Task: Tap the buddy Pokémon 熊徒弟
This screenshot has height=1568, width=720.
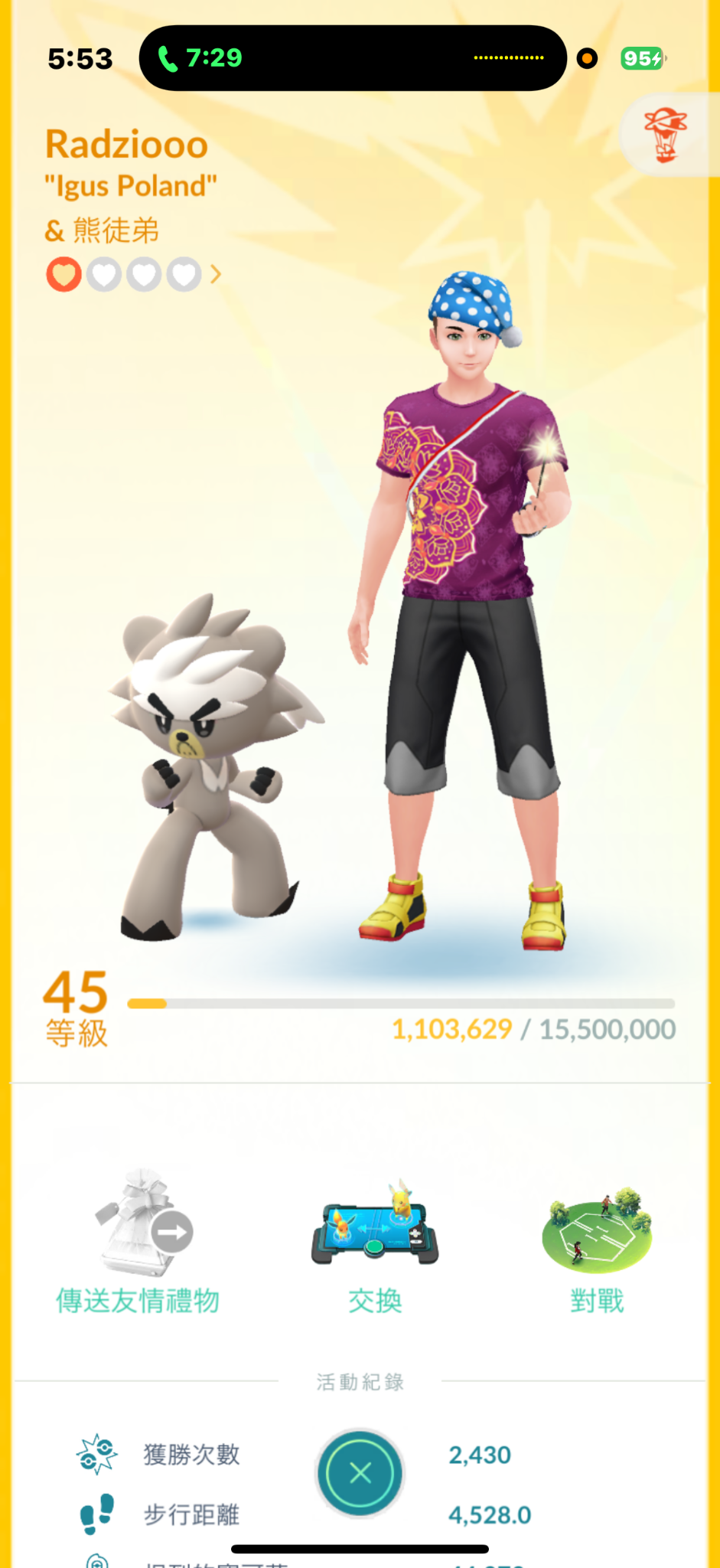Action: (x=207, y=766)
